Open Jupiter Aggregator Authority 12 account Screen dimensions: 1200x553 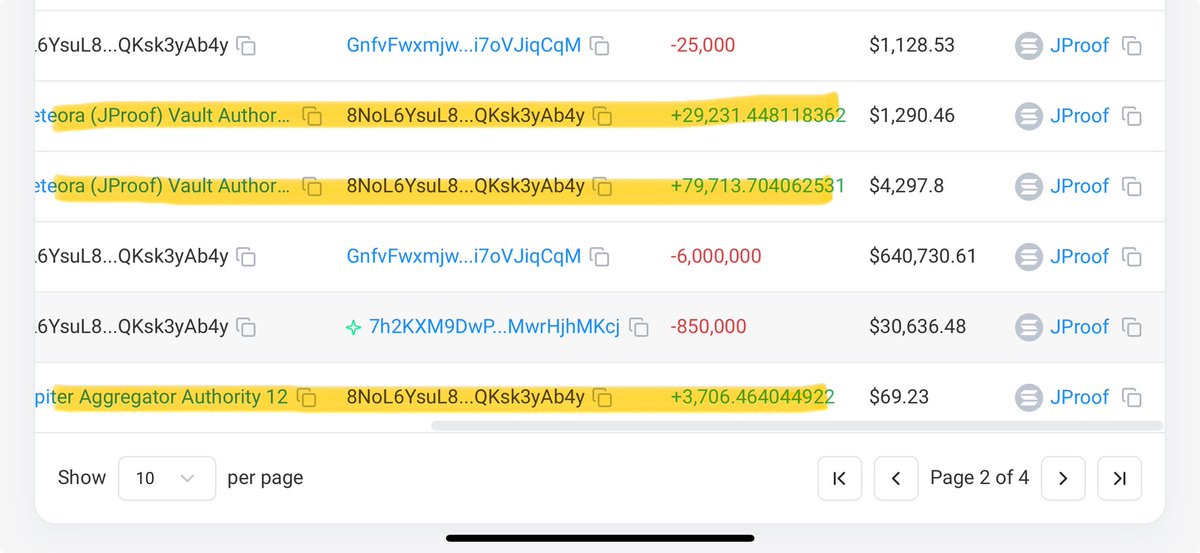coord(160,397)
